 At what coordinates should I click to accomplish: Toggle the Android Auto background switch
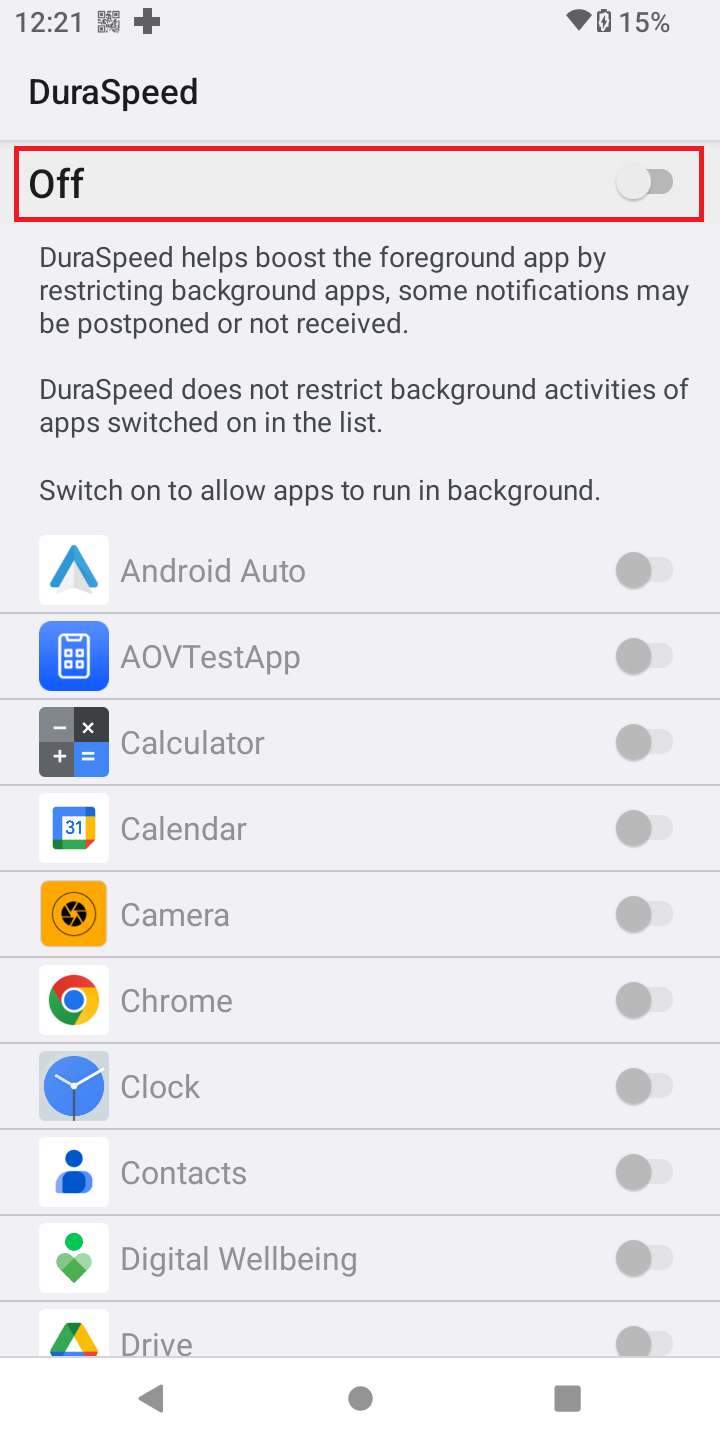tap(644, 571)
